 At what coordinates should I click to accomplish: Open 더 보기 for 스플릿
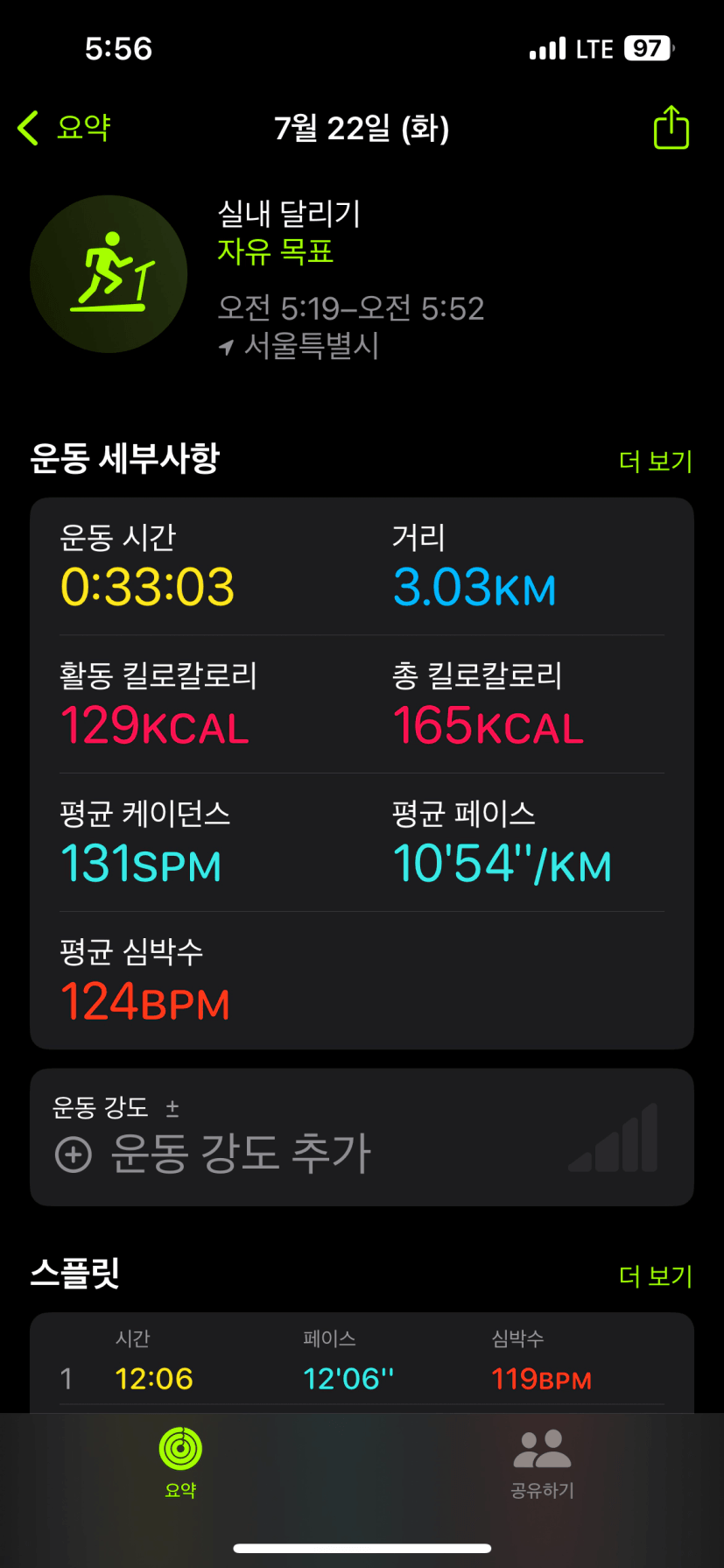[656, 1275]
